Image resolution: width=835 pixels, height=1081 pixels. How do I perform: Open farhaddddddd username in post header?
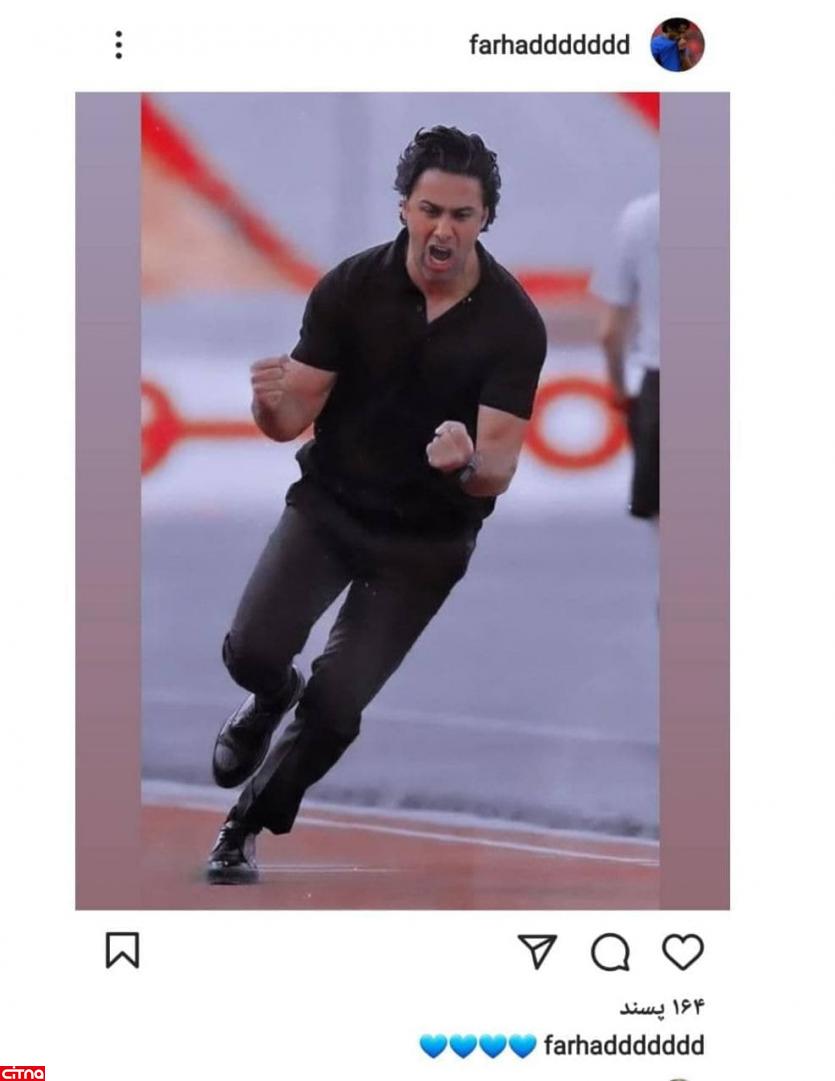[x=549, y=46]
